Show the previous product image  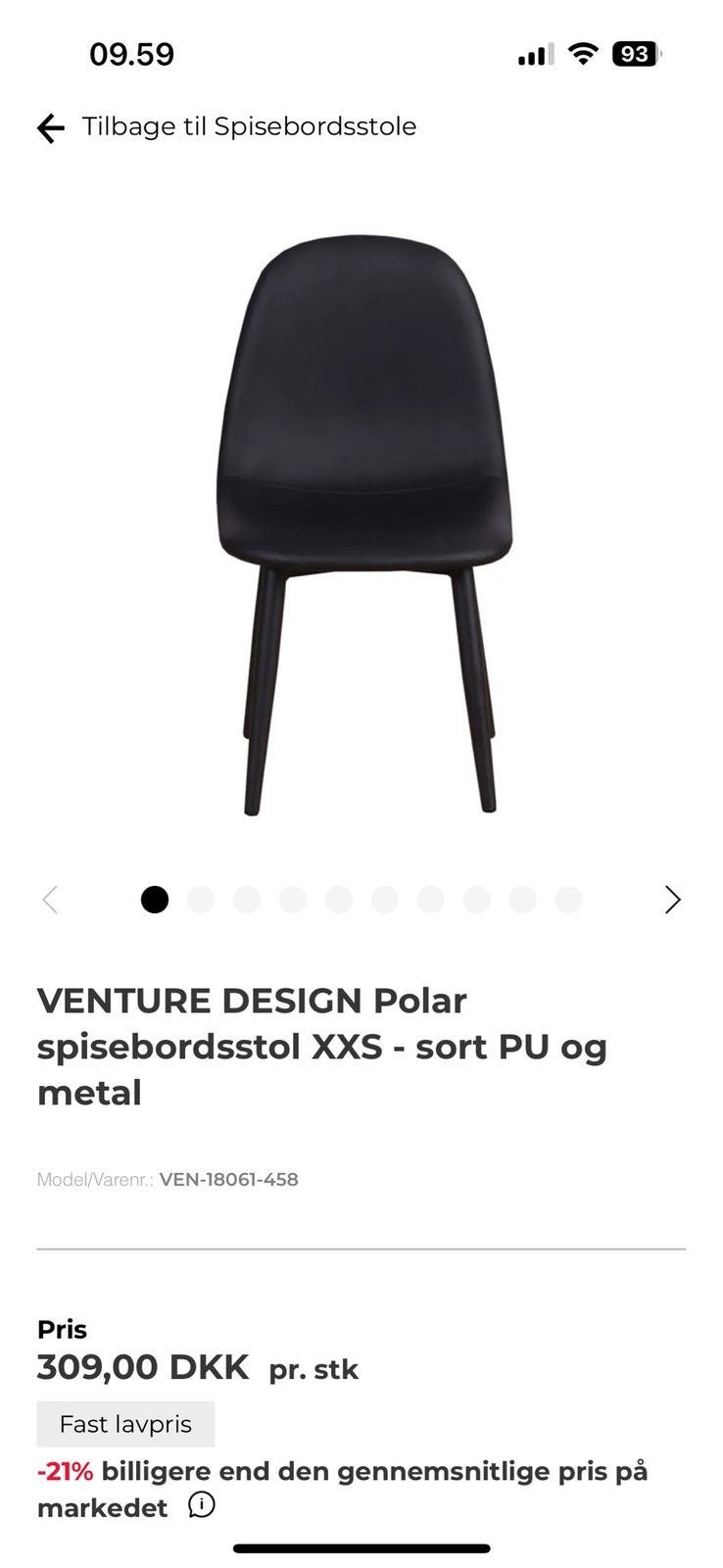pos(50,900)
